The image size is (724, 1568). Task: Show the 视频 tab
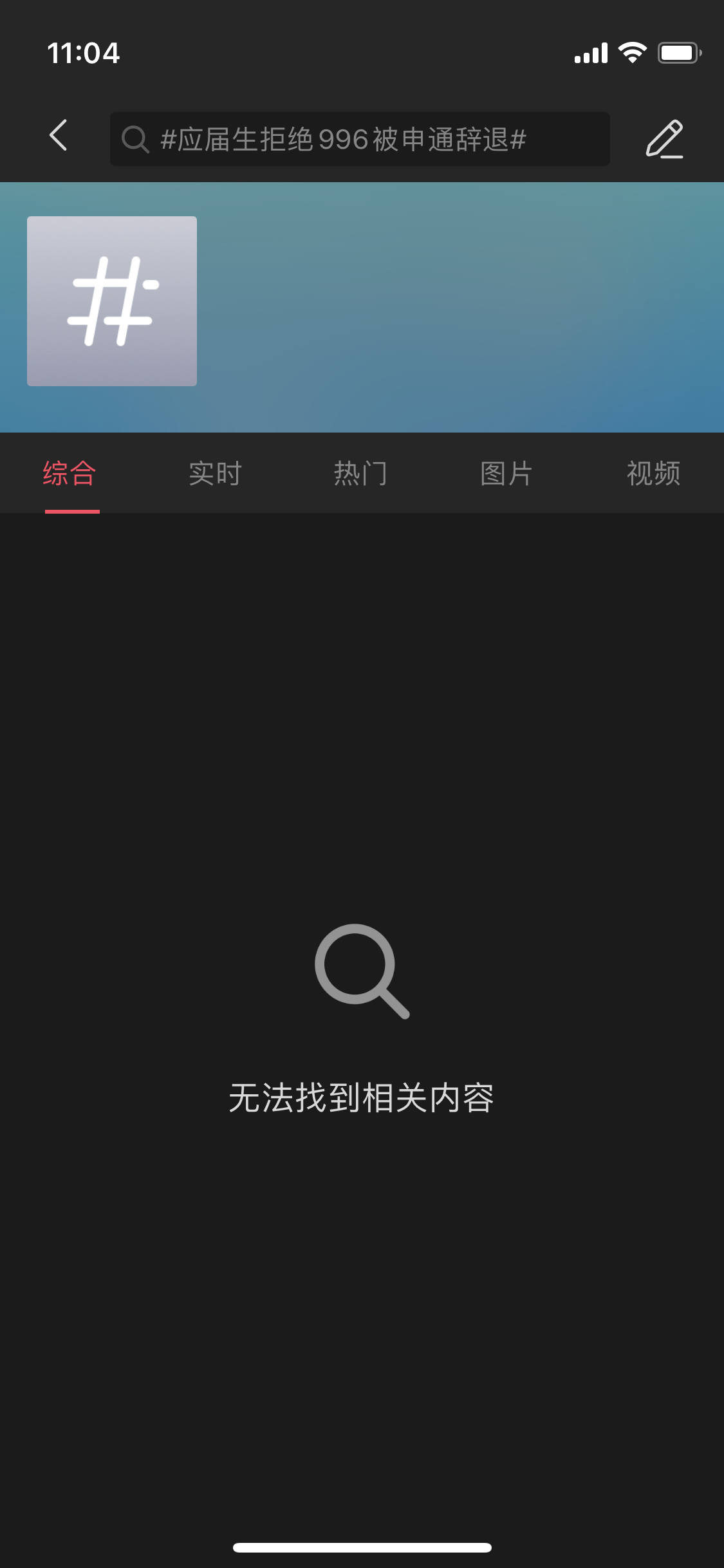click(653, 474)
